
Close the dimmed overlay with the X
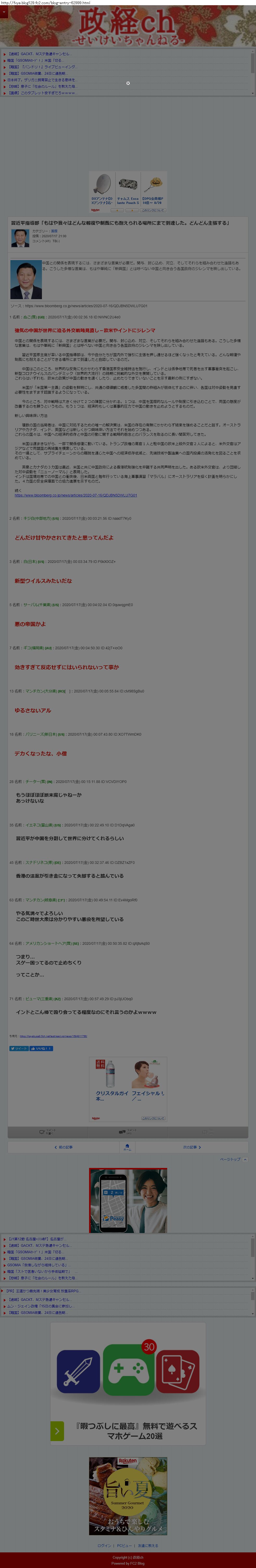coord(128,83)
